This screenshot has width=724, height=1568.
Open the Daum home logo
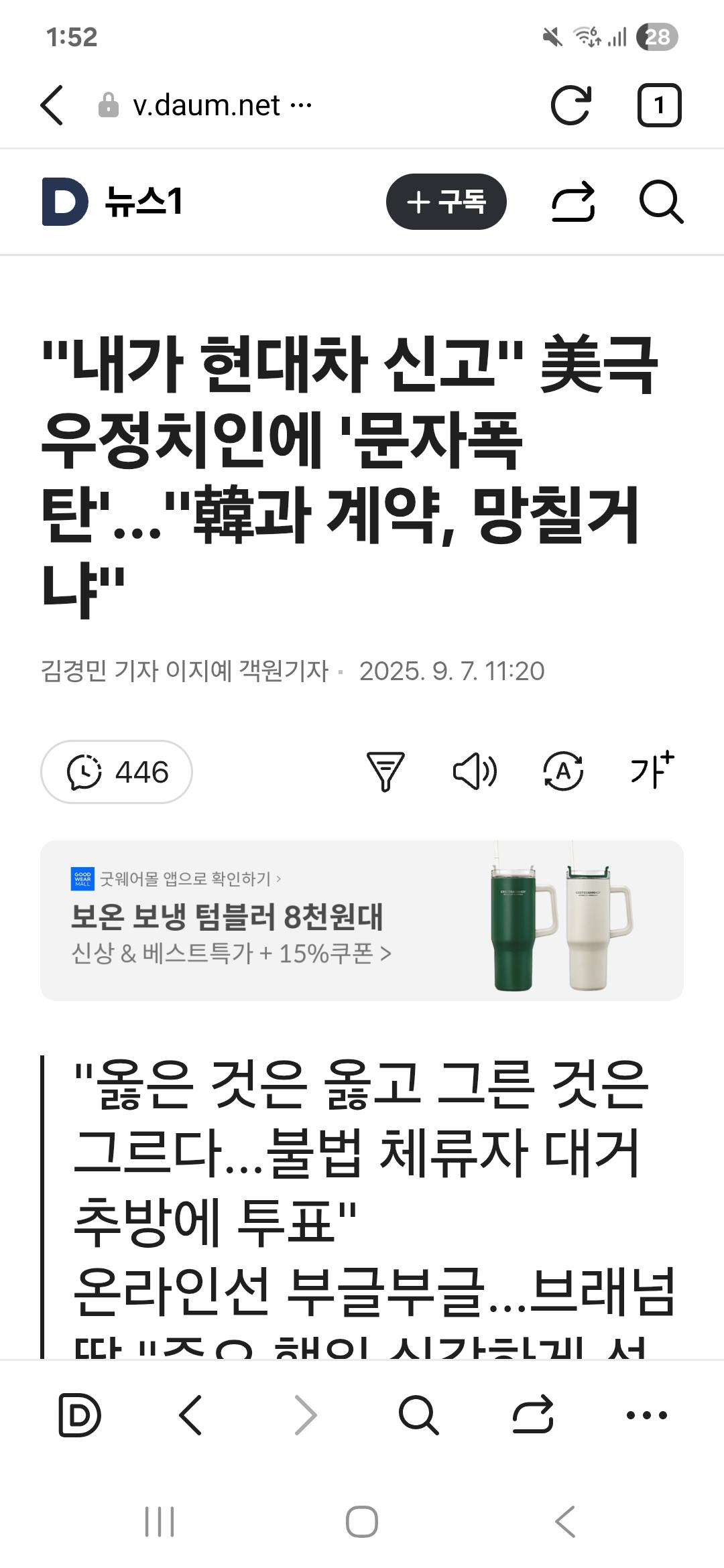64,202
